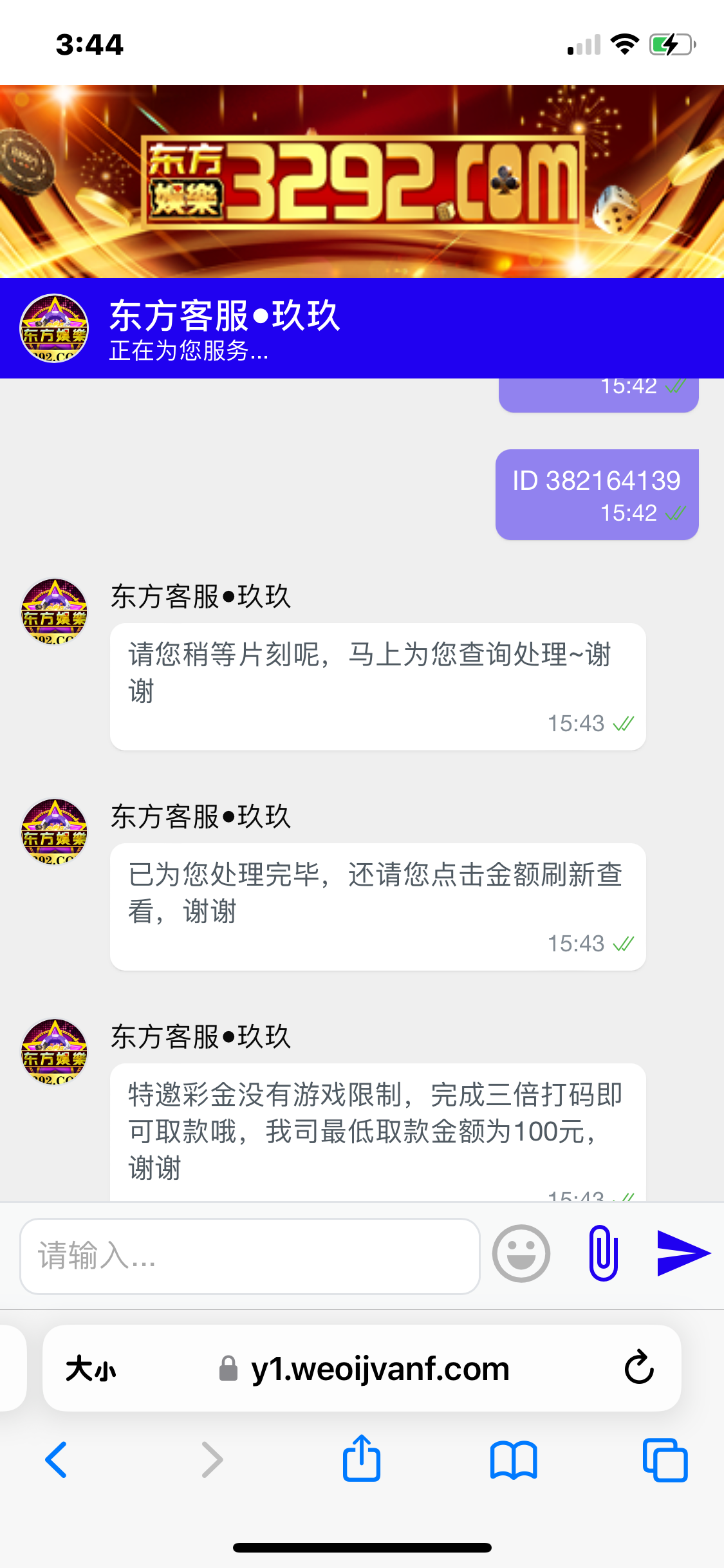Focus the 请输入 message input field

250,1256
